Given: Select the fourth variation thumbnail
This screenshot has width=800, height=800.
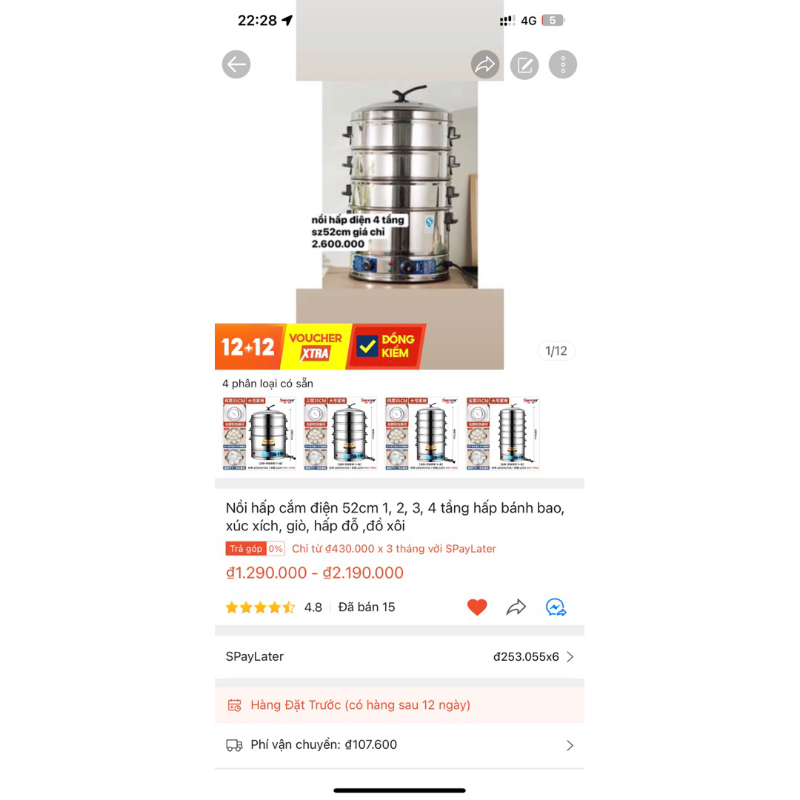Looking at the screenshot, I should pos(502,433).
